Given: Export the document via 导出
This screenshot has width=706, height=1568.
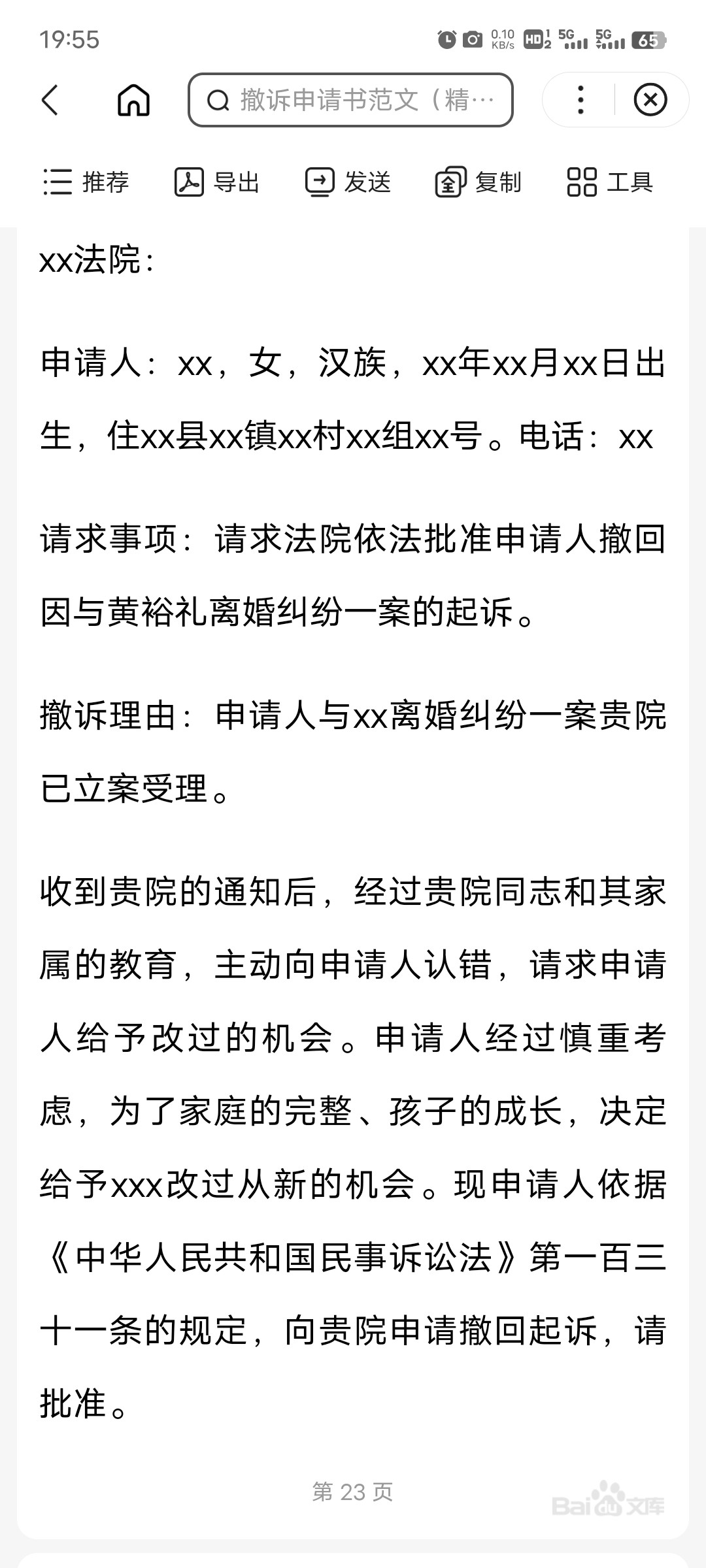Looking at the screenshot, I should pos(217,182).
